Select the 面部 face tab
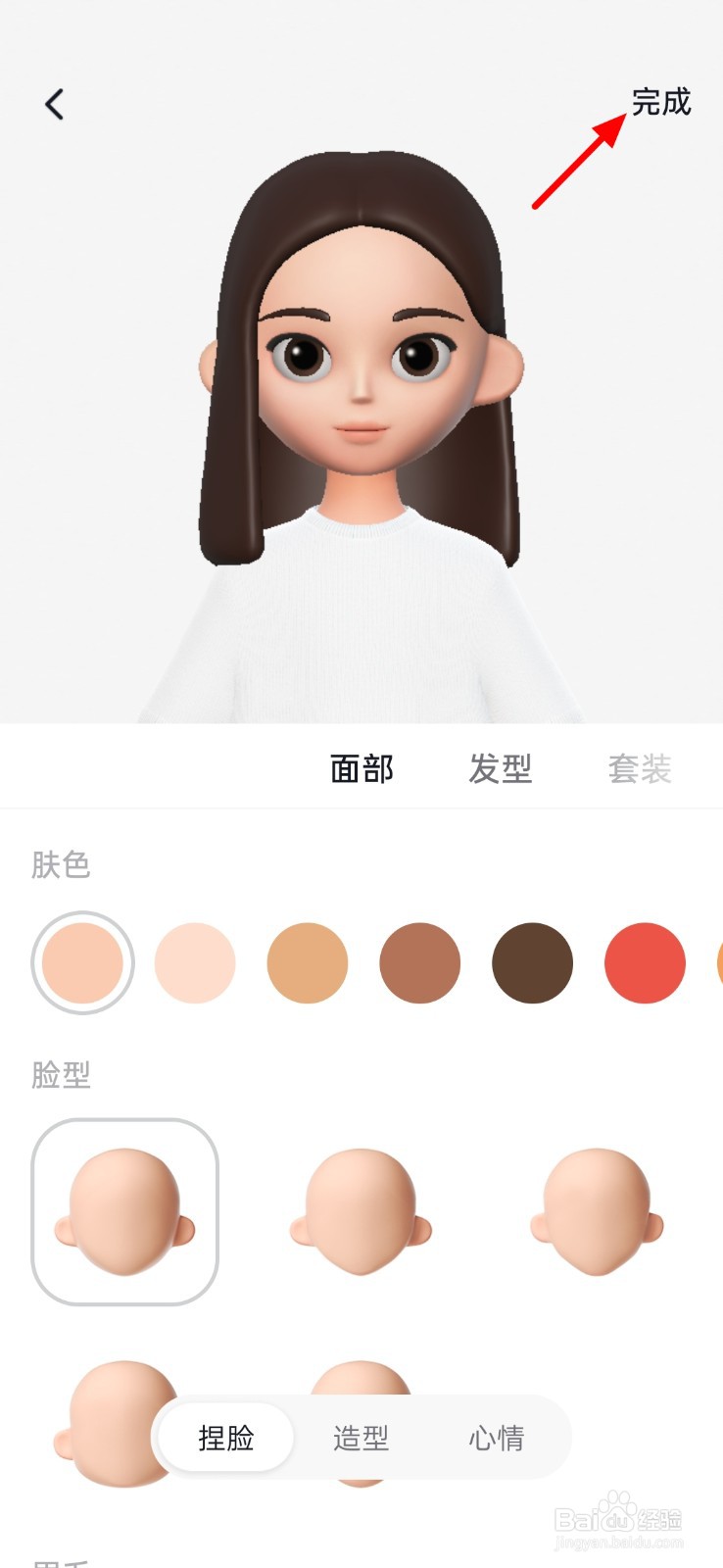The image size is (723, 1568). click(x=361, y=770)
